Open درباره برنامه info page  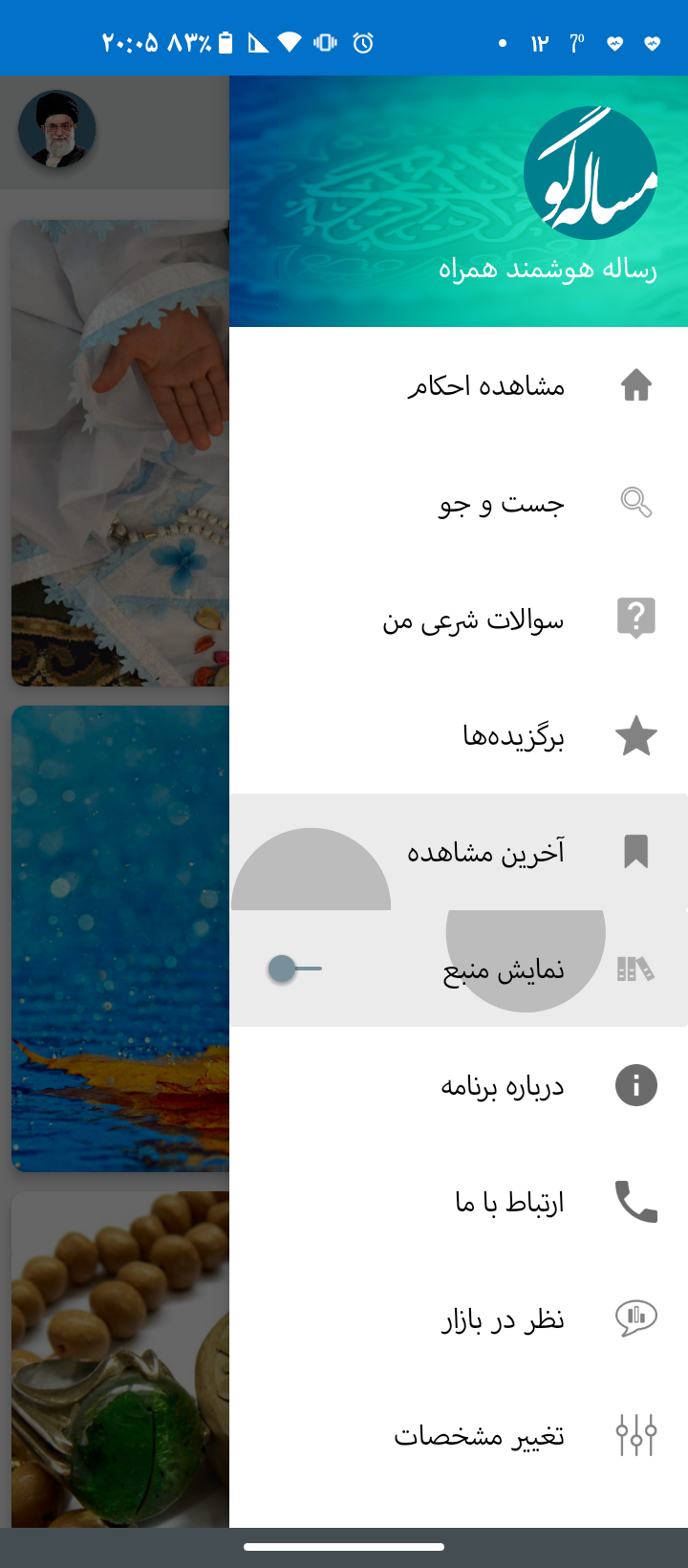point(502,1087)
